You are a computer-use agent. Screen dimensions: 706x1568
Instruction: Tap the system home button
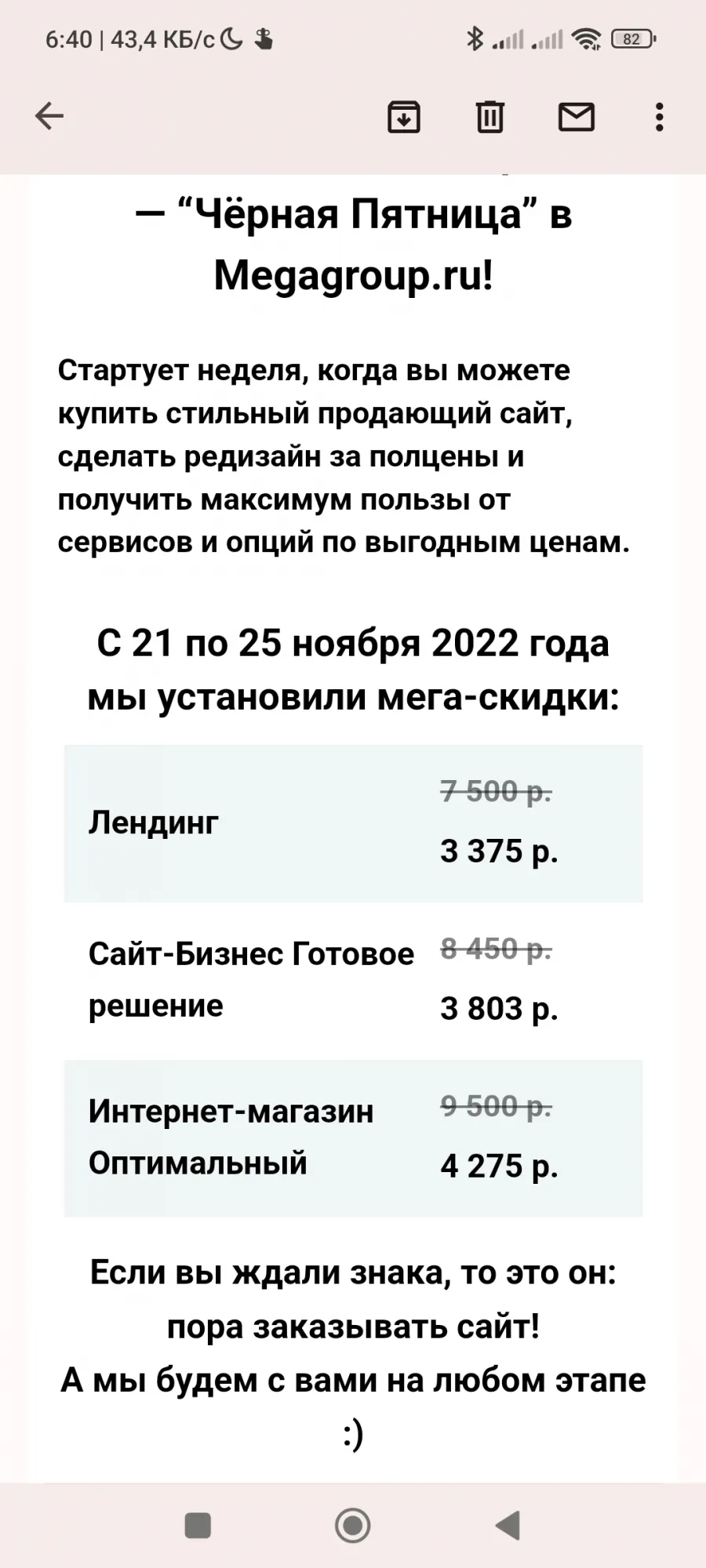point(353,1526)
